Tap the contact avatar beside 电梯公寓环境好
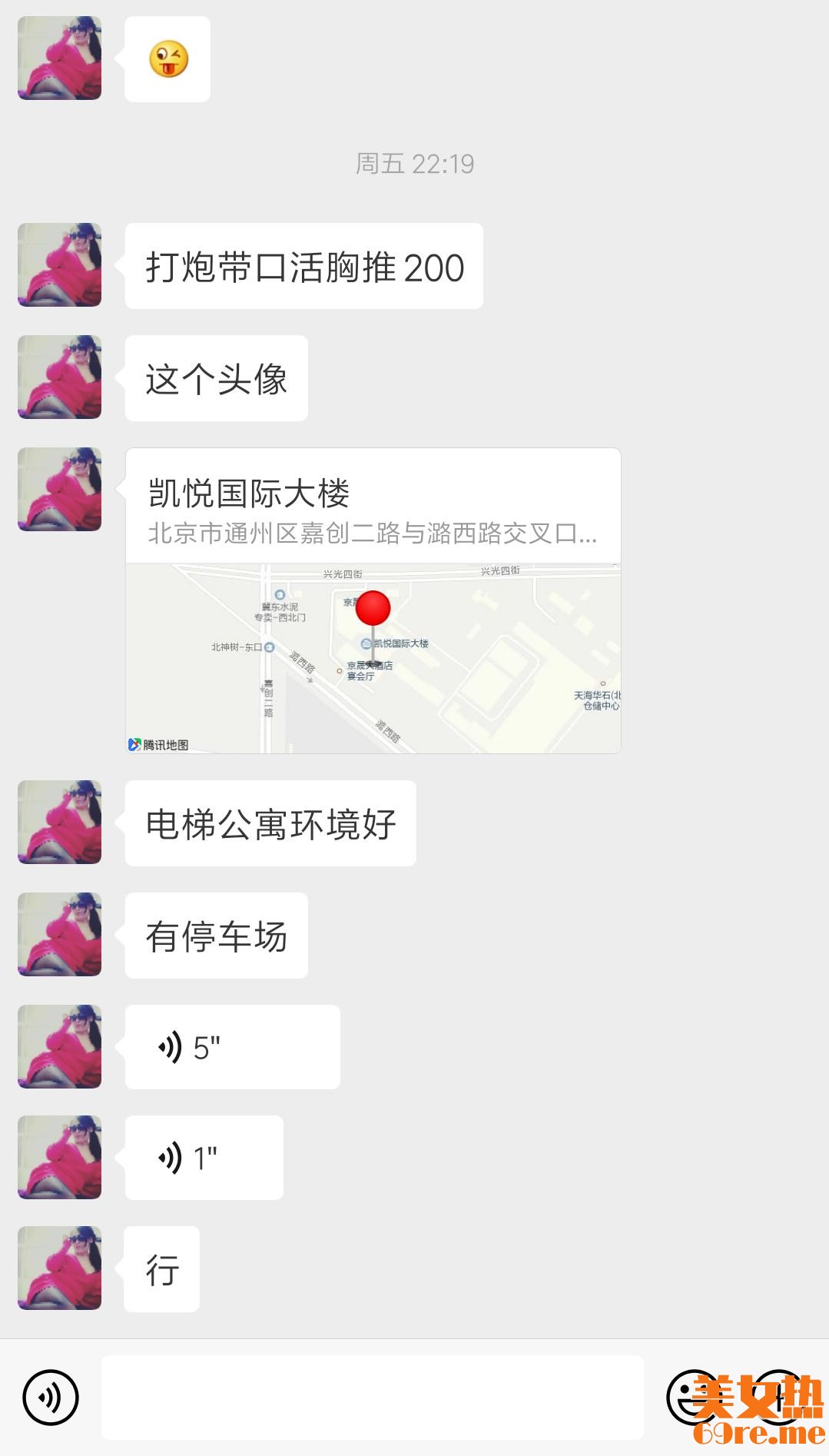Screen dimensions: 829x1456 [x=60, y=822]
